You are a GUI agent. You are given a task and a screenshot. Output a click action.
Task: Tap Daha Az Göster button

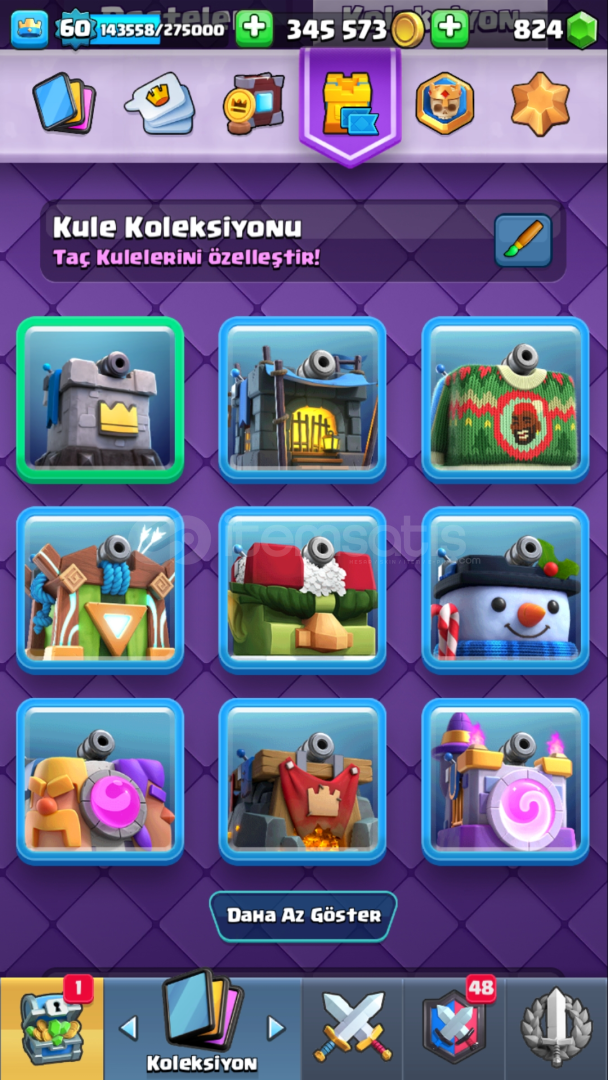coord(303,916)
